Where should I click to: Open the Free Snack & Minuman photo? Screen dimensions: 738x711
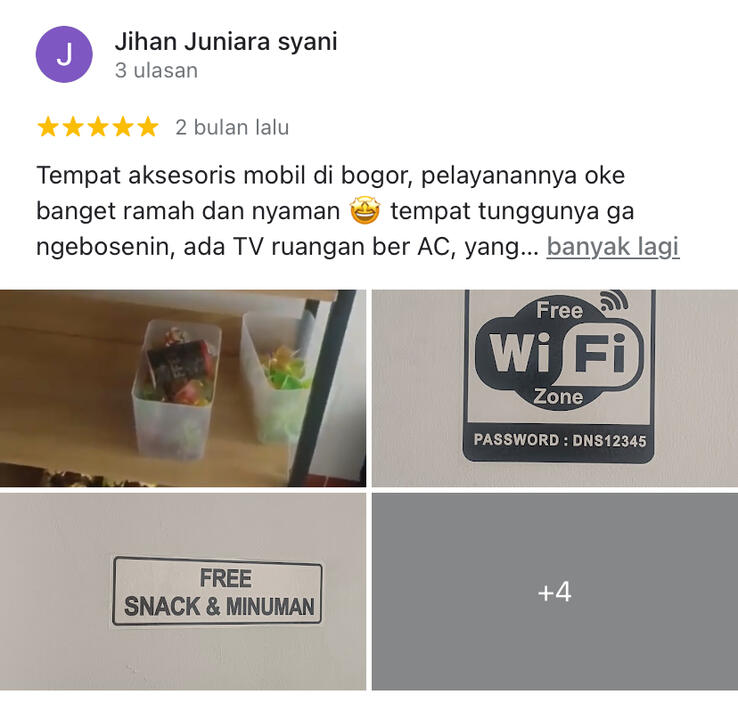click(183, 591)
